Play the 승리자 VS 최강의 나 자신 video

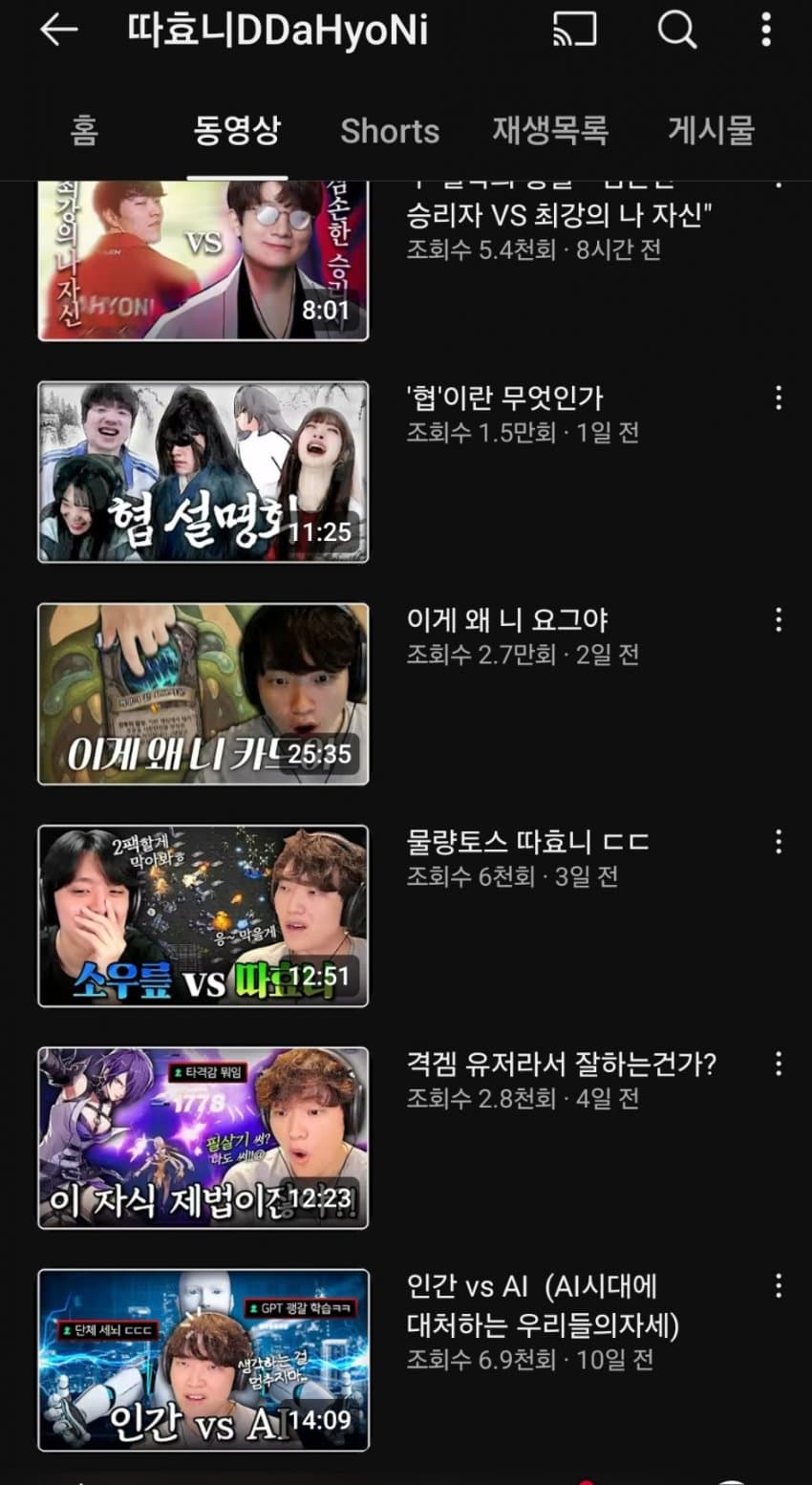click(203, 259)
